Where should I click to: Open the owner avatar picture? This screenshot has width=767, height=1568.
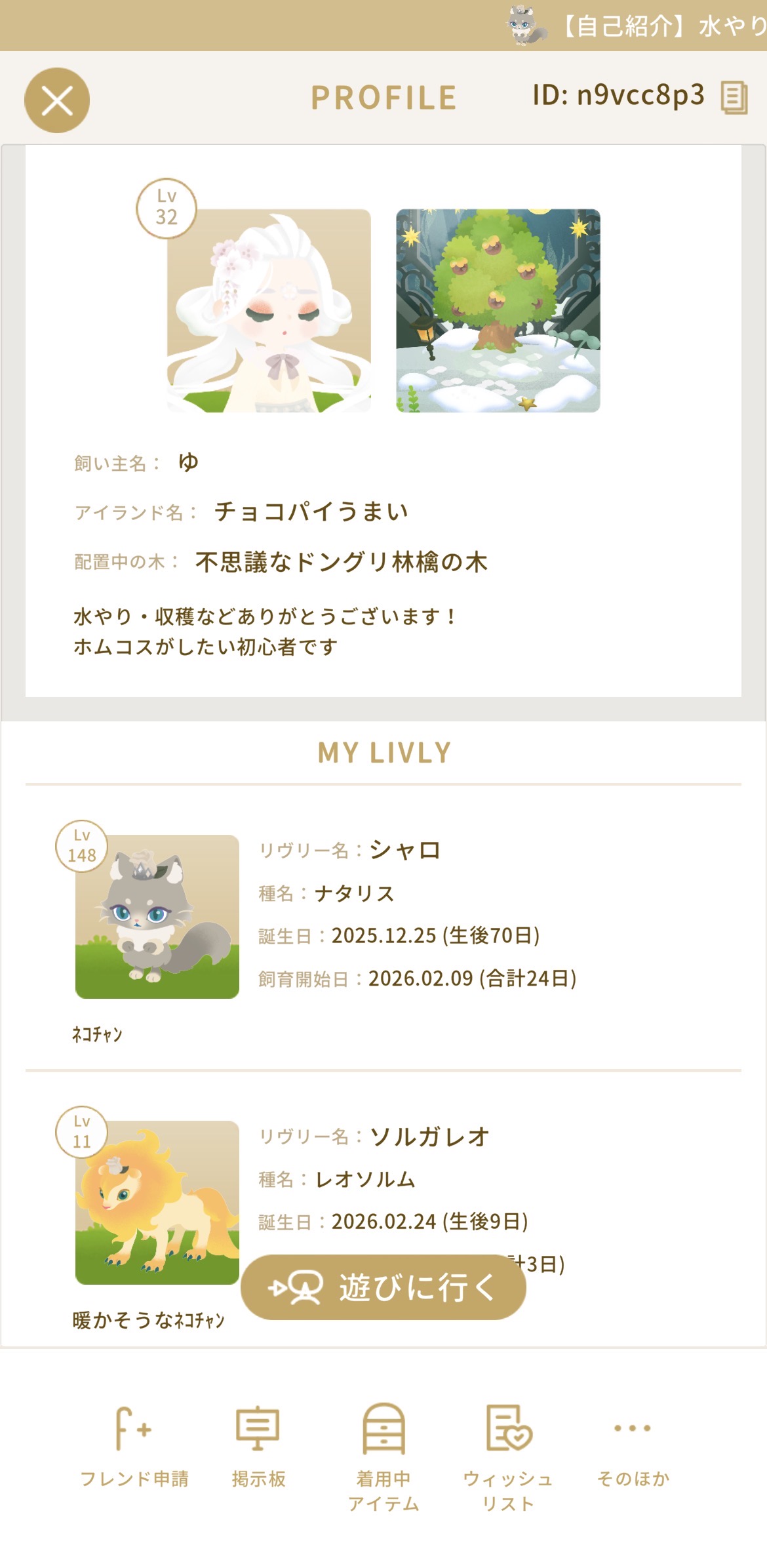coord(269,311)
